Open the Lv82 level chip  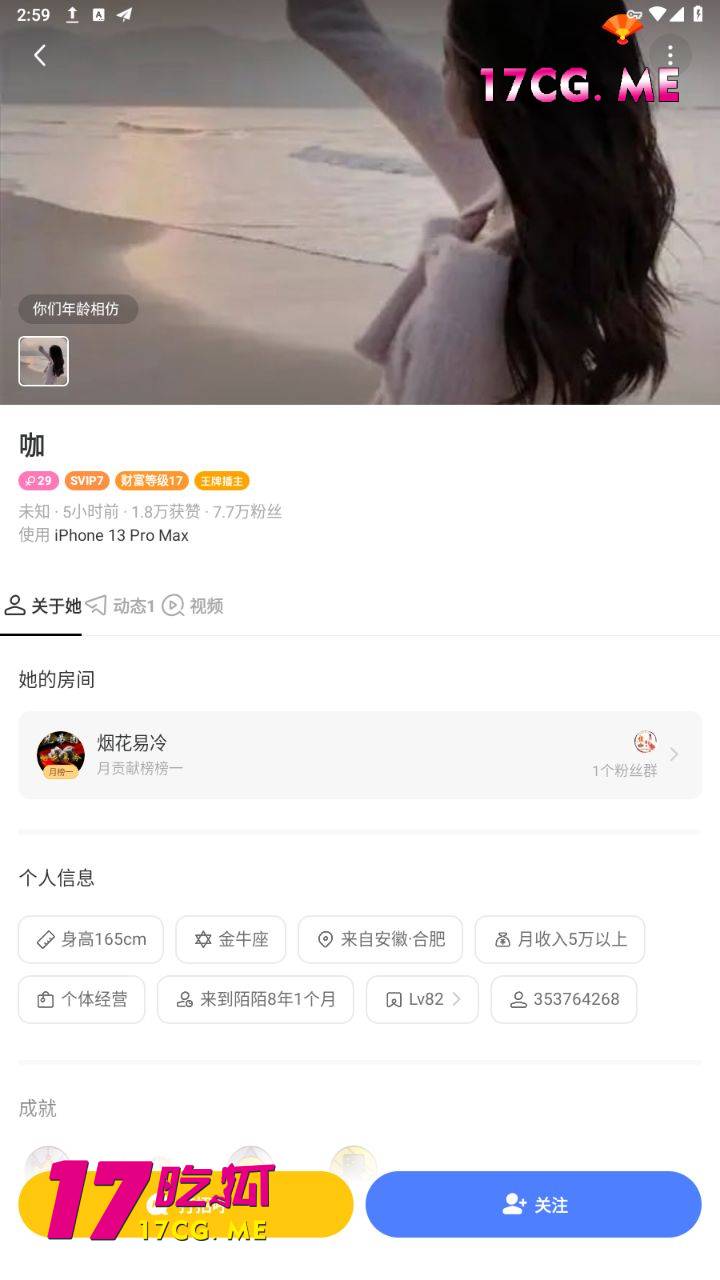[422, 999]
